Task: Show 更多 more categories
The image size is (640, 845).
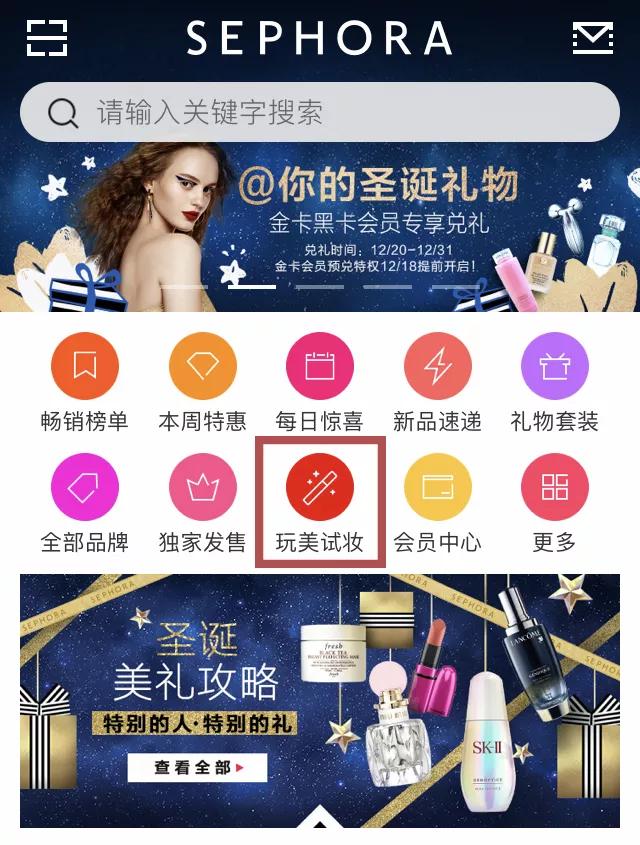Action: click(554, 502)
